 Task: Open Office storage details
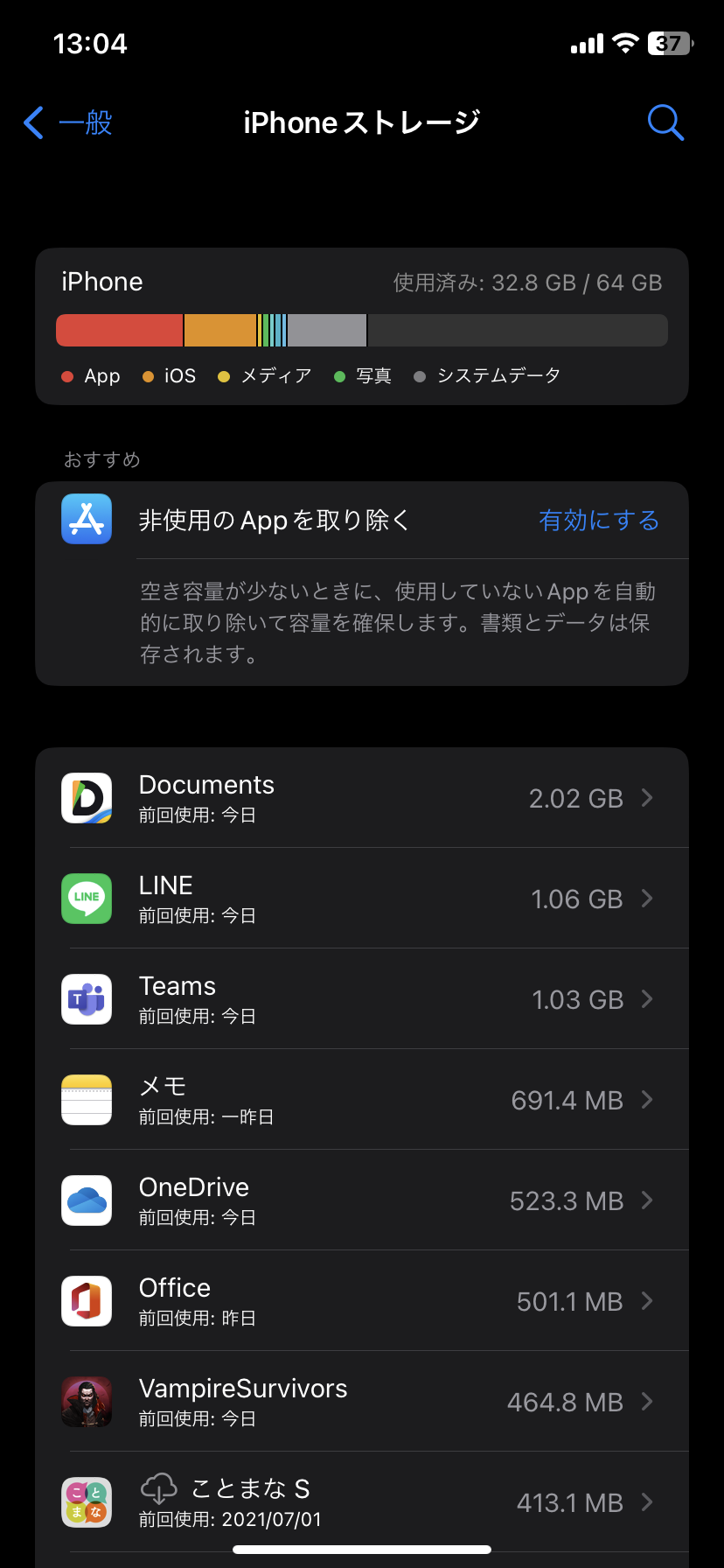362,1301
